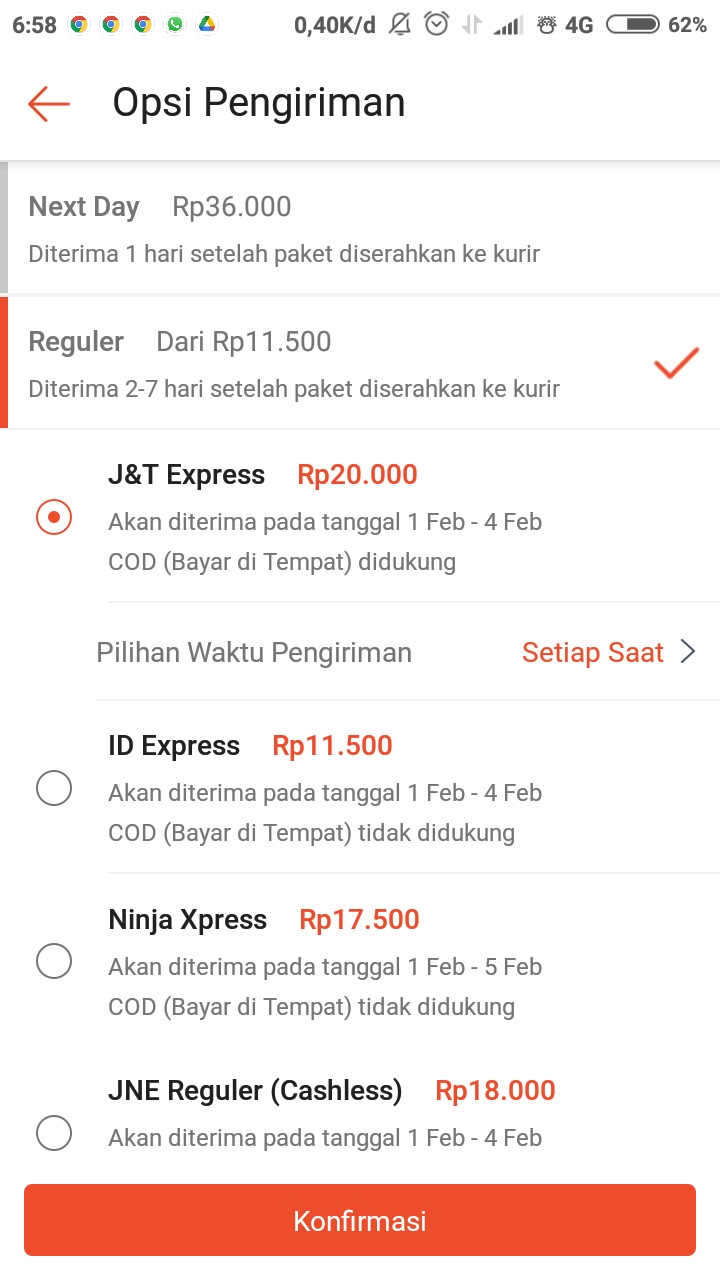This screenshot has width=720, height=1280.
Task: Select the Reguler shipping option
Action: [x=360, y=363]
